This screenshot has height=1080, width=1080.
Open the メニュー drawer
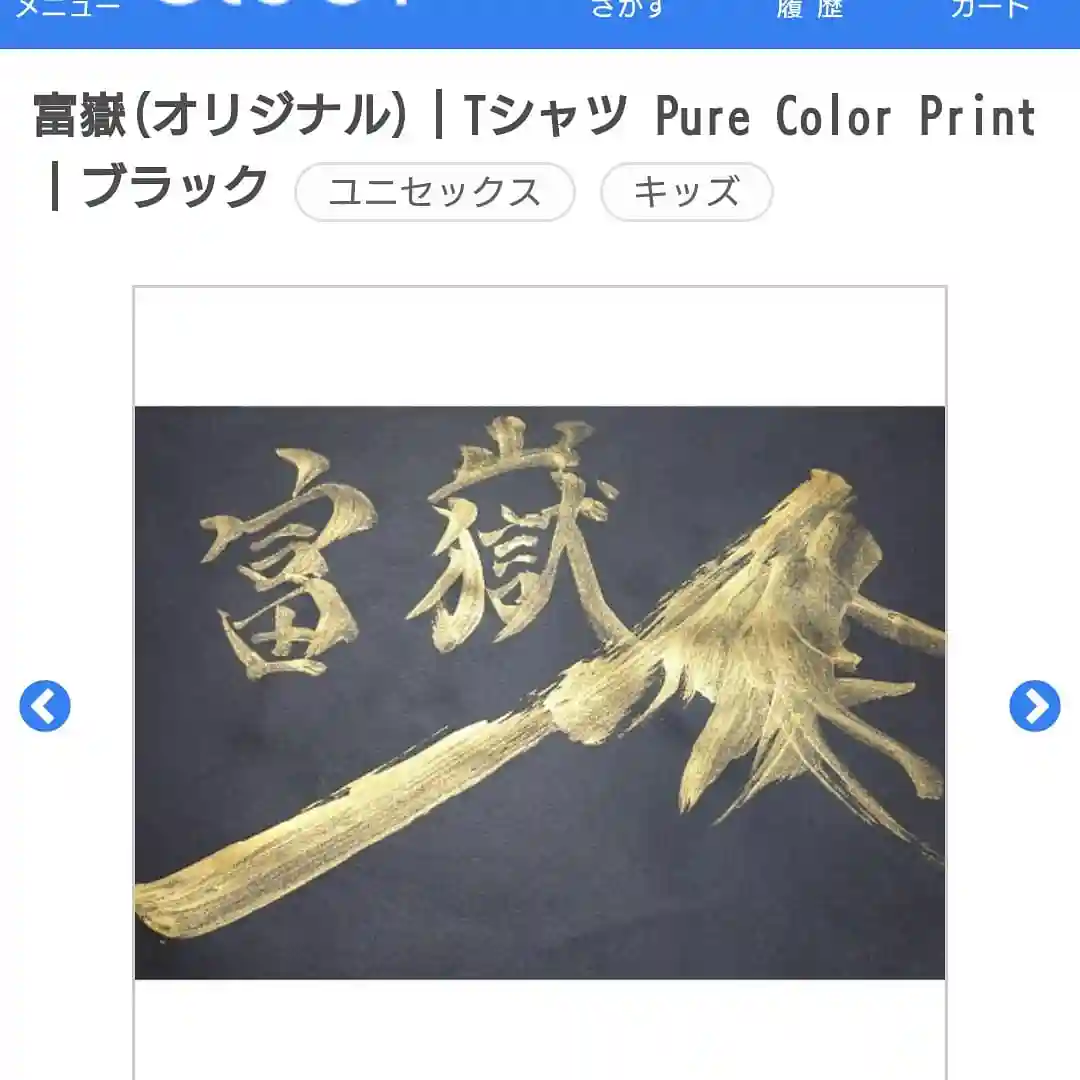(x=68, y=10)
